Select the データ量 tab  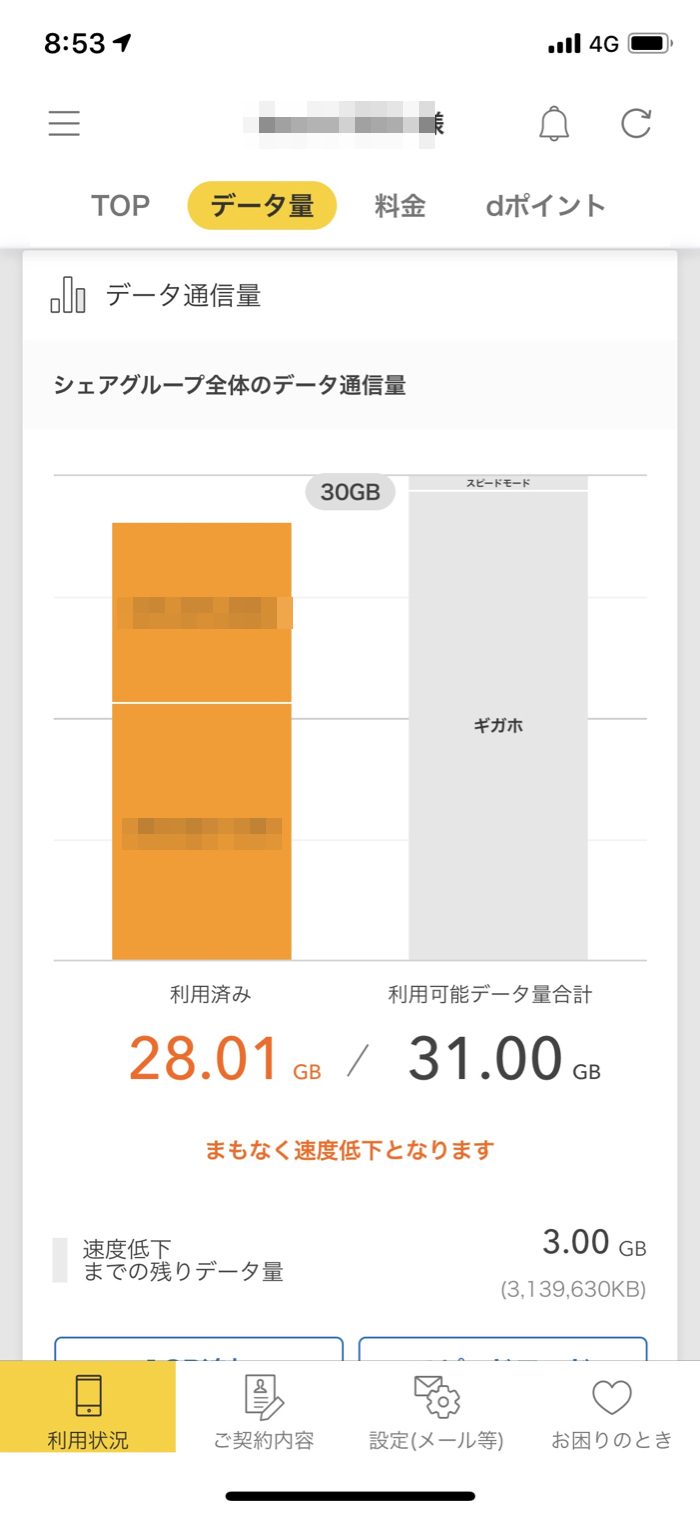262,206
